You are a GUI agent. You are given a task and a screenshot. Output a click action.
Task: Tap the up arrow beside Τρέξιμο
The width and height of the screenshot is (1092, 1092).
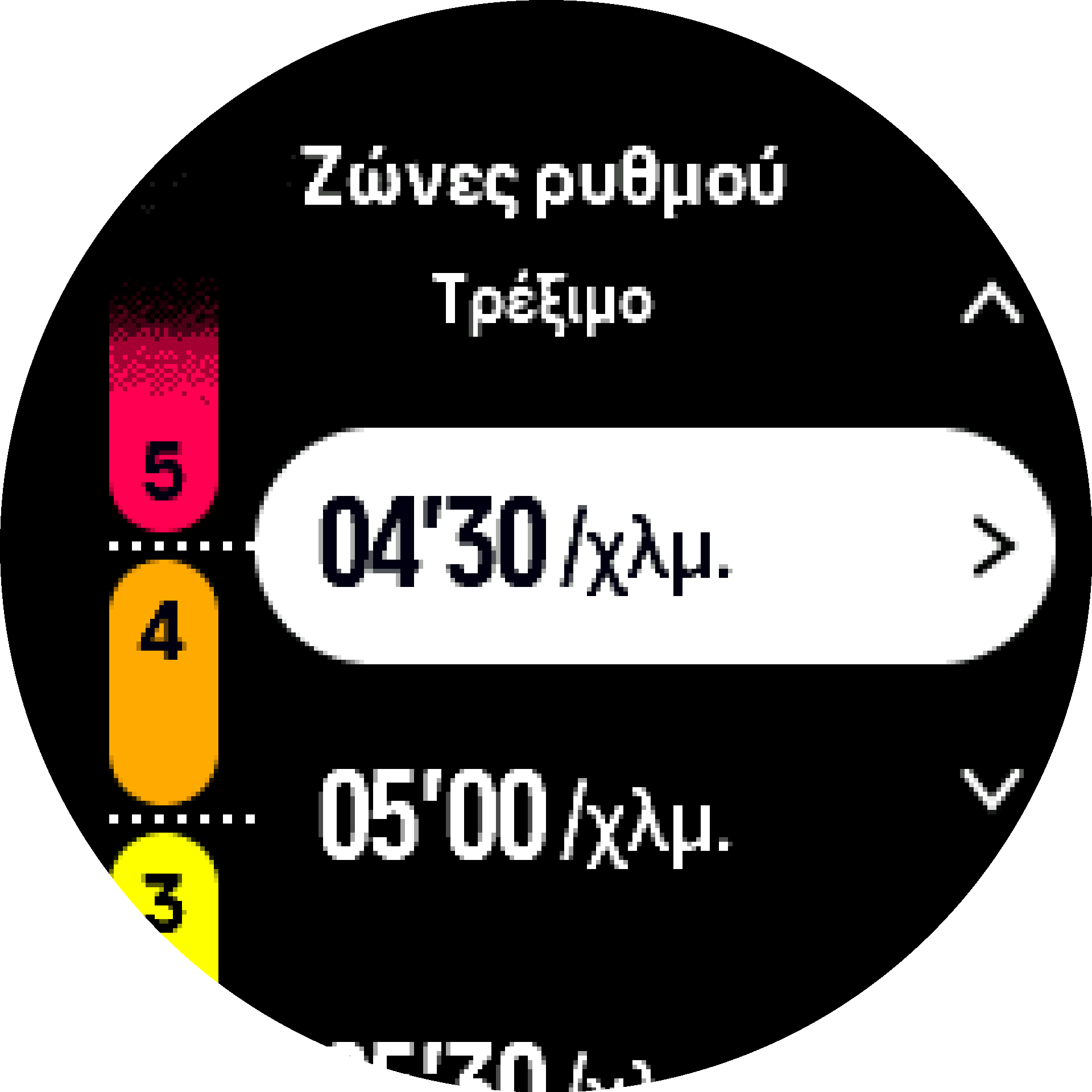991,303
